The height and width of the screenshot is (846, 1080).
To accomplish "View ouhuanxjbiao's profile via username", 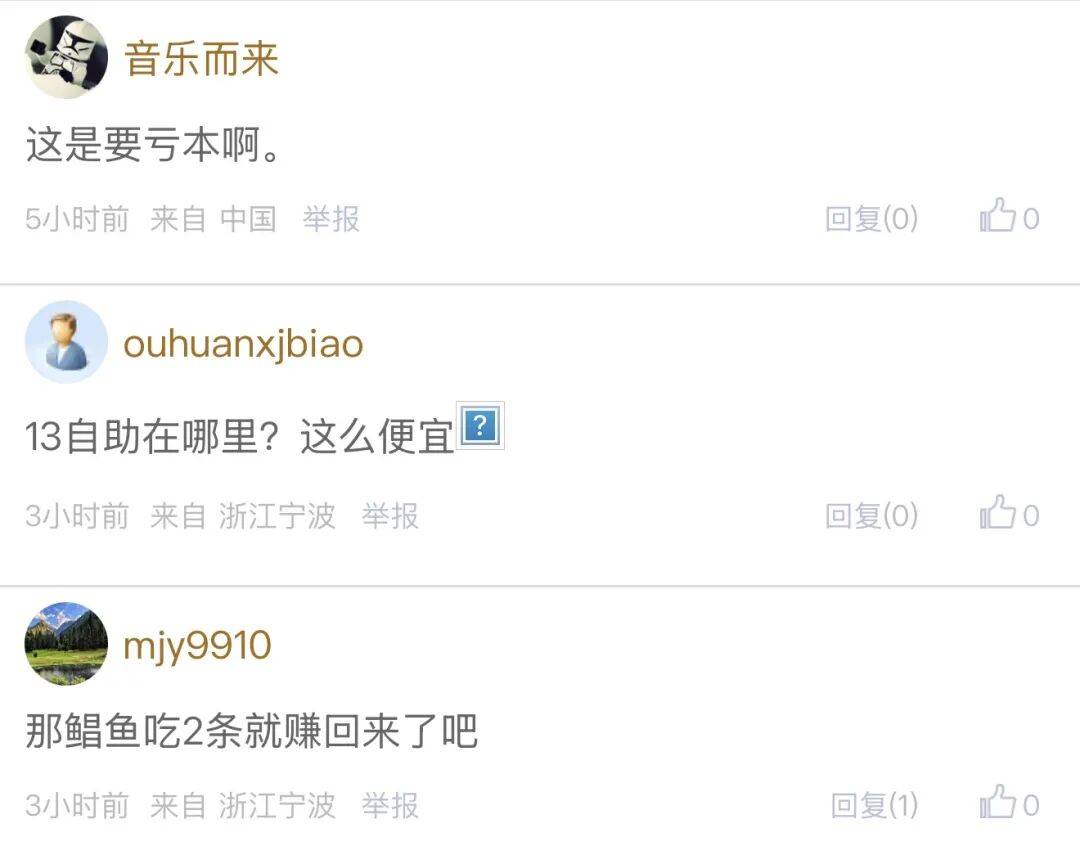I will point(243,344).
